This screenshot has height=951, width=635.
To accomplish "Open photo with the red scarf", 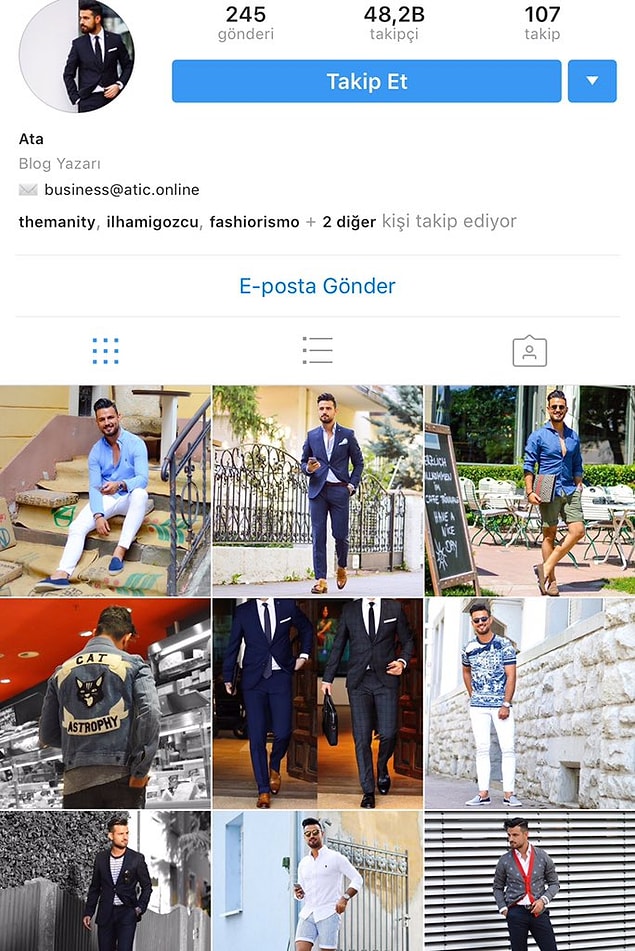I will point(530,882).
